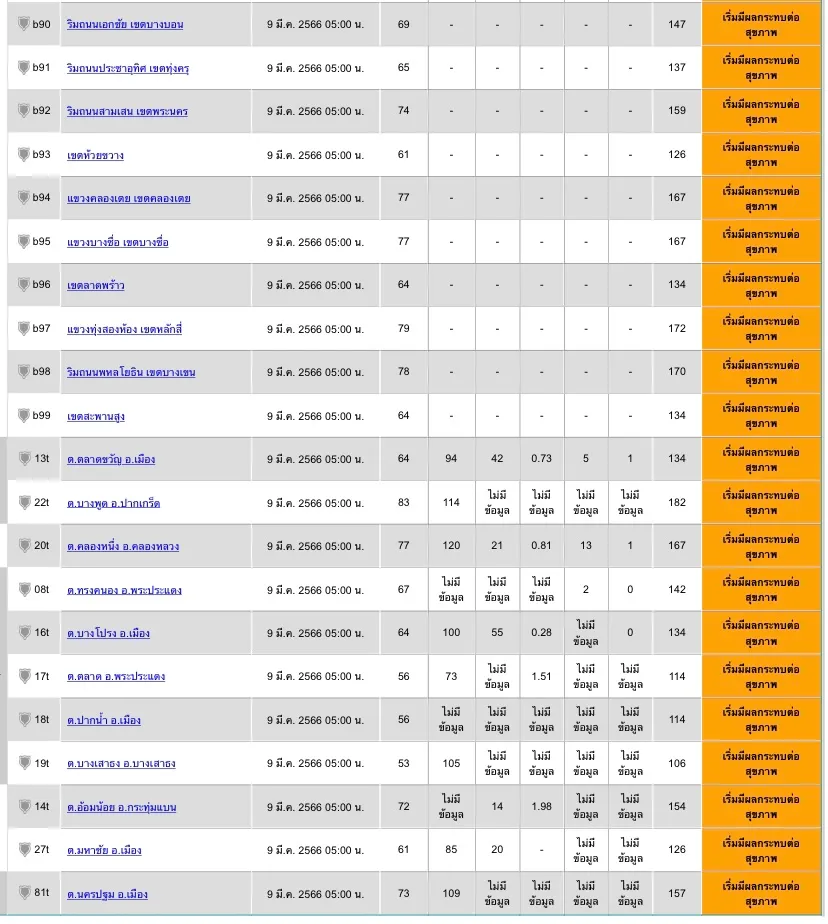Image resolution: width=828 pixels, height=924 pixels.
Task: Open the ริมถนนสามเสน เขตพระนคร link
Action: click(x=127, y=111)
